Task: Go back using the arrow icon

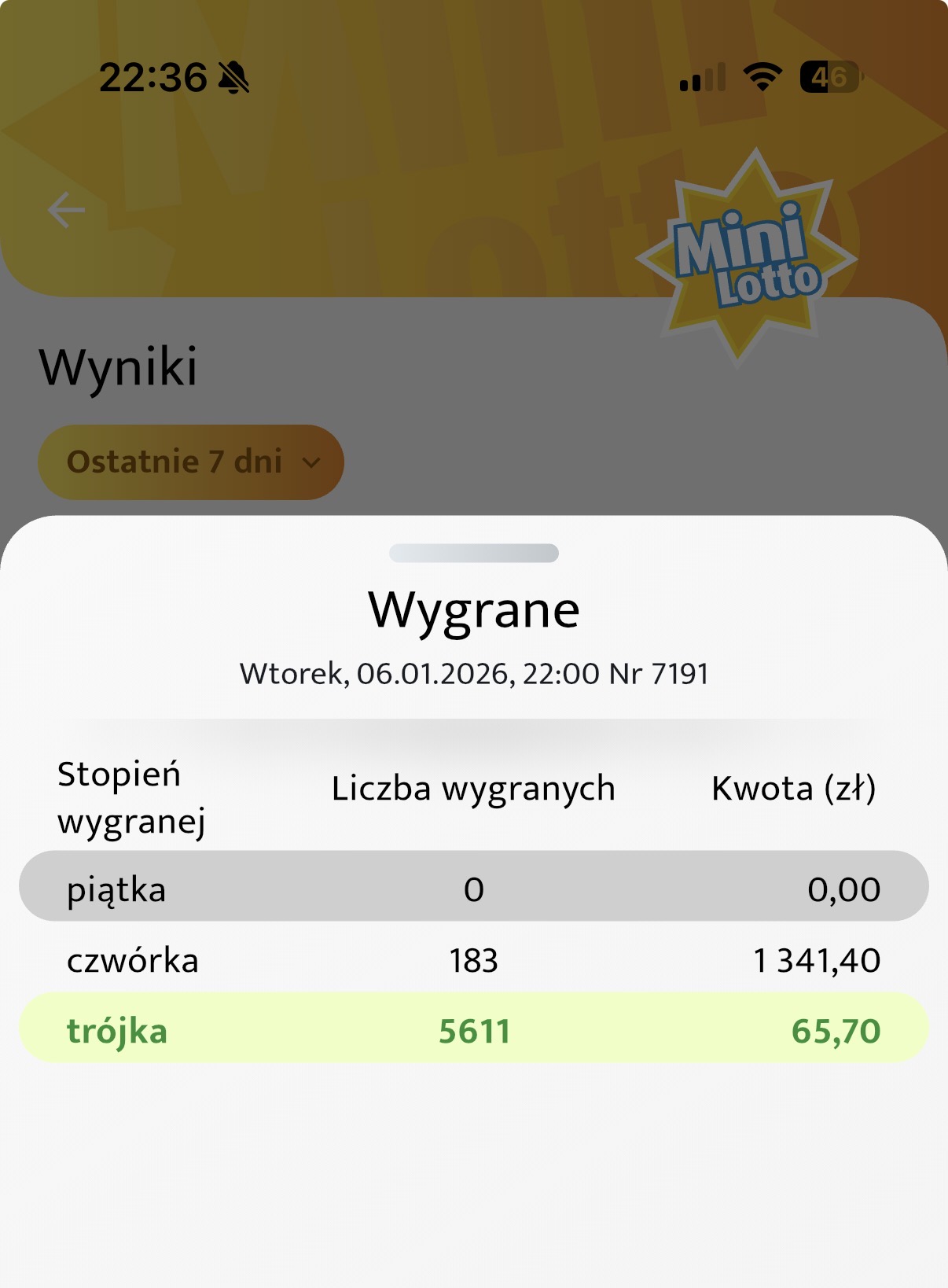Action: [67, 210]
